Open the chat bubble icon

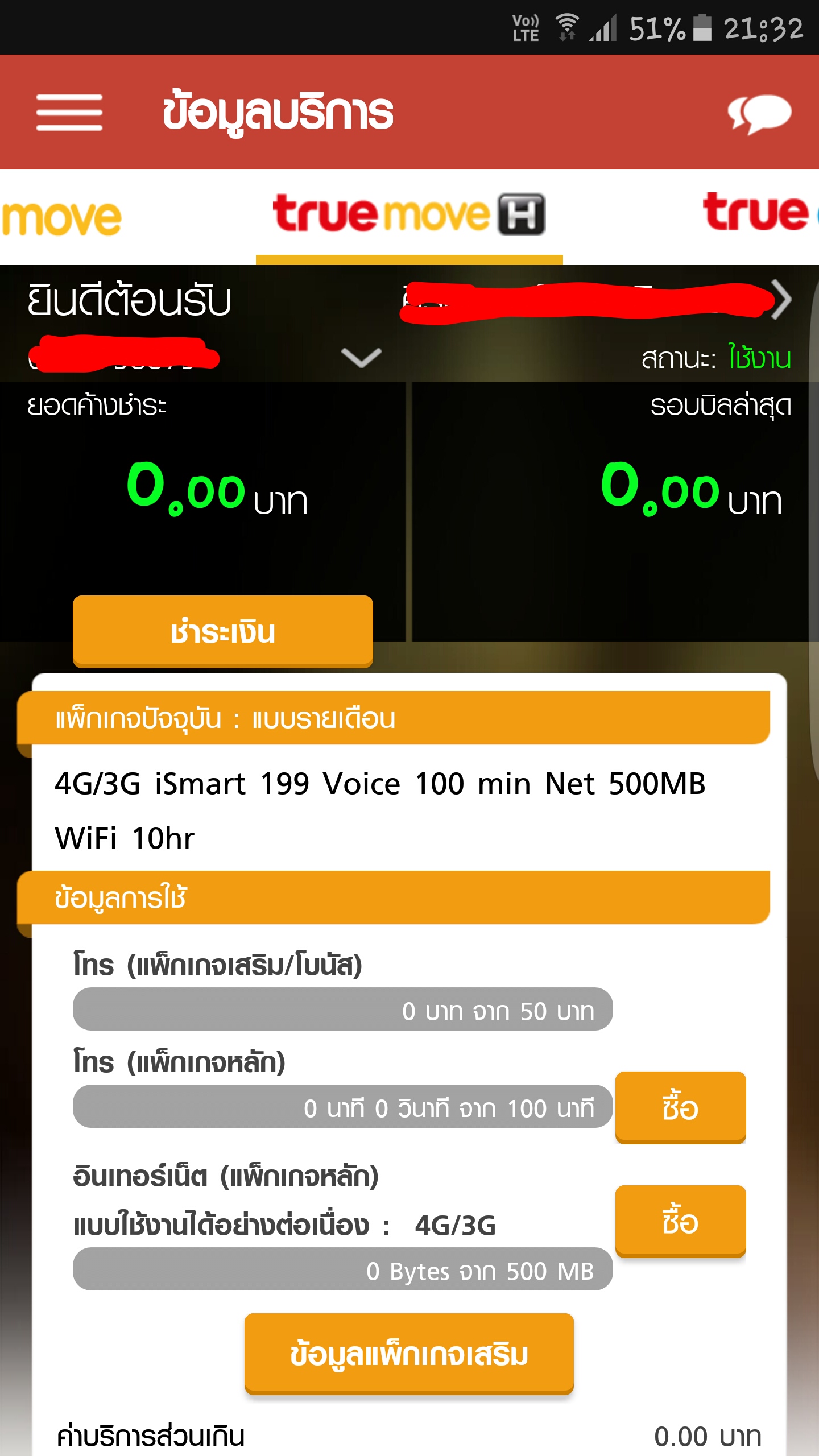click(759, 114)
